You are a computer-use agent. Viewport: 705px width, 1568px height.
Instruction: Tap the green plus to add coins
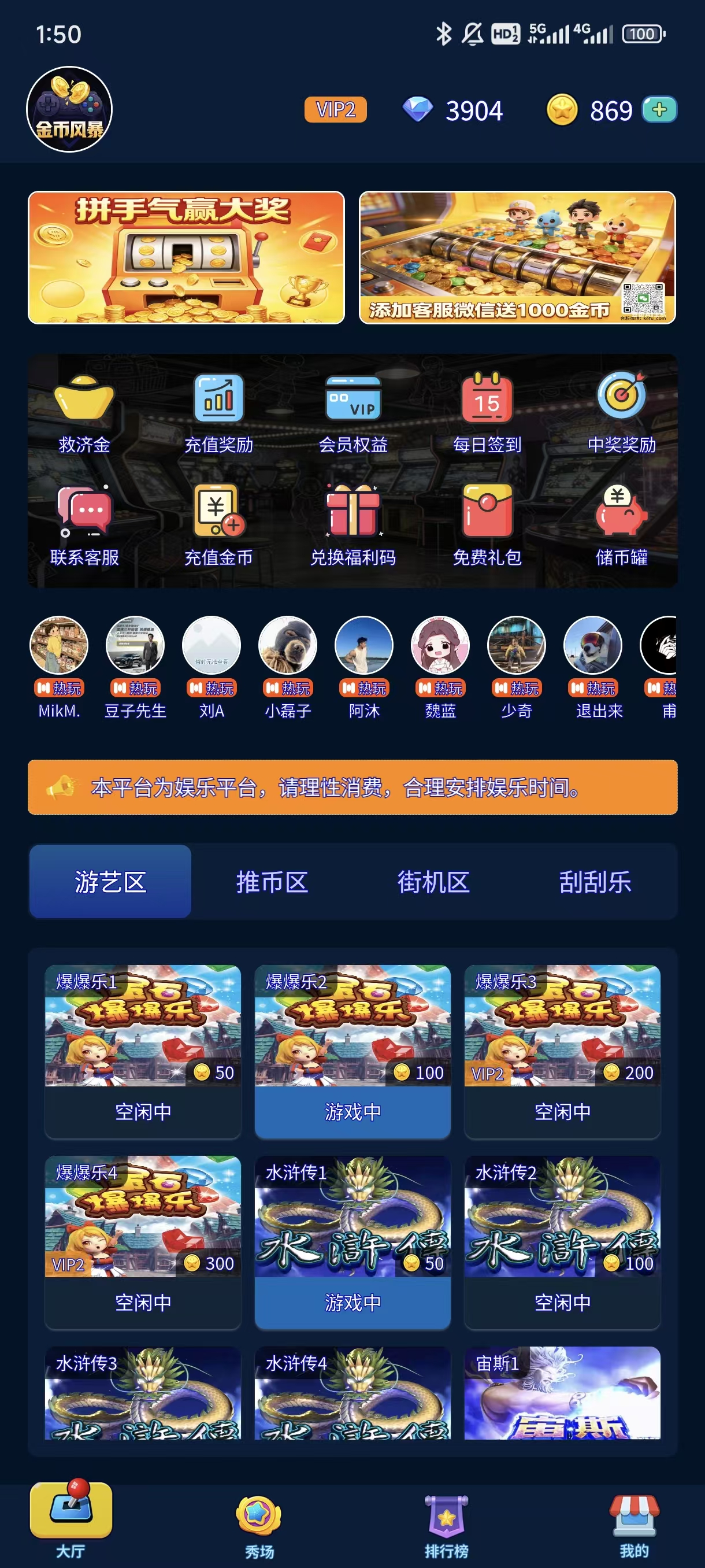(x=659, y=110)
